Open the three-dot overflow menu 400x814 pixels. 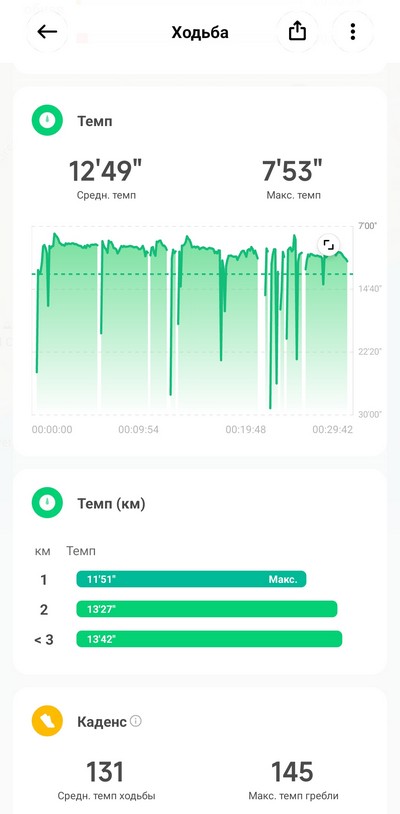click(353, 32)
